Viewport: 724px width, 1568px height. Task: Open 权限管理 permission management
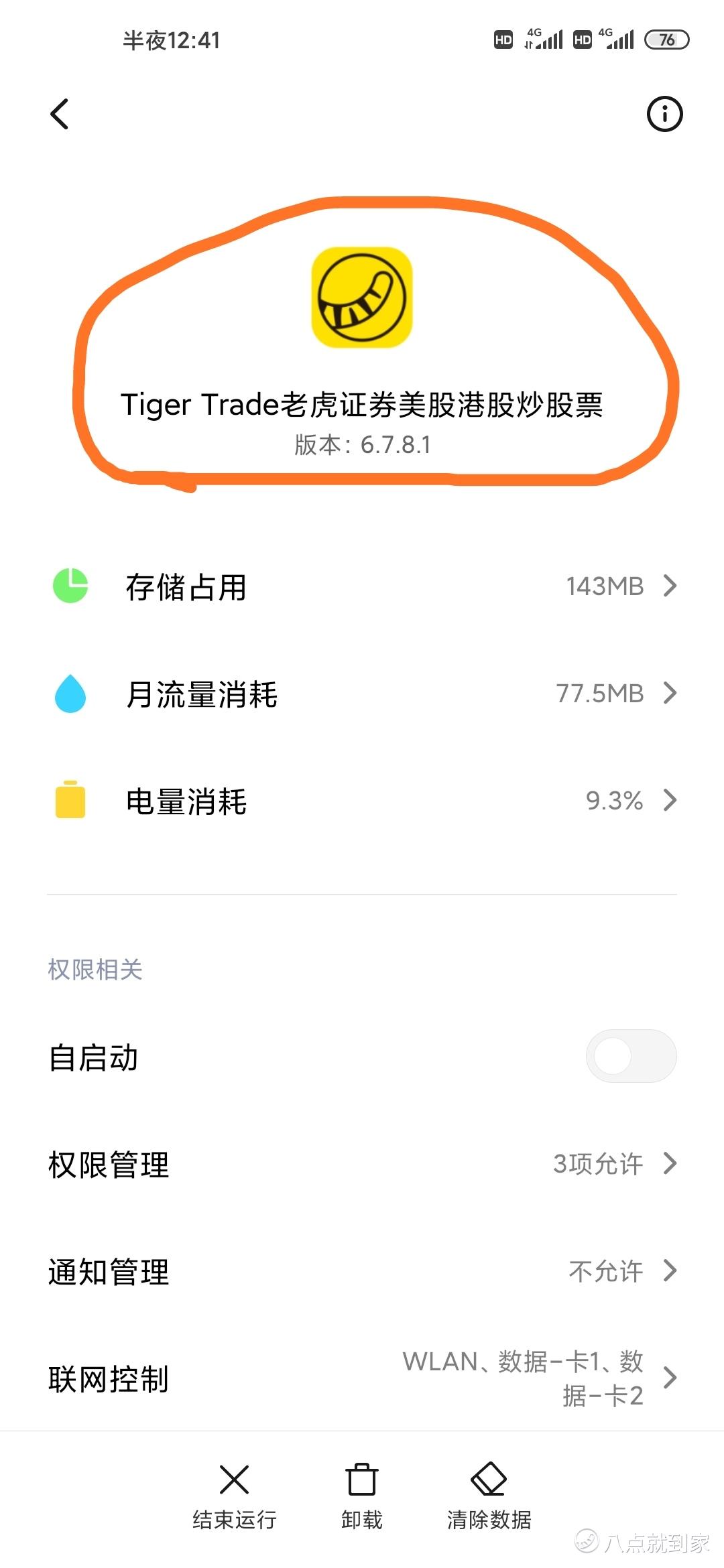click(362, 1164)
